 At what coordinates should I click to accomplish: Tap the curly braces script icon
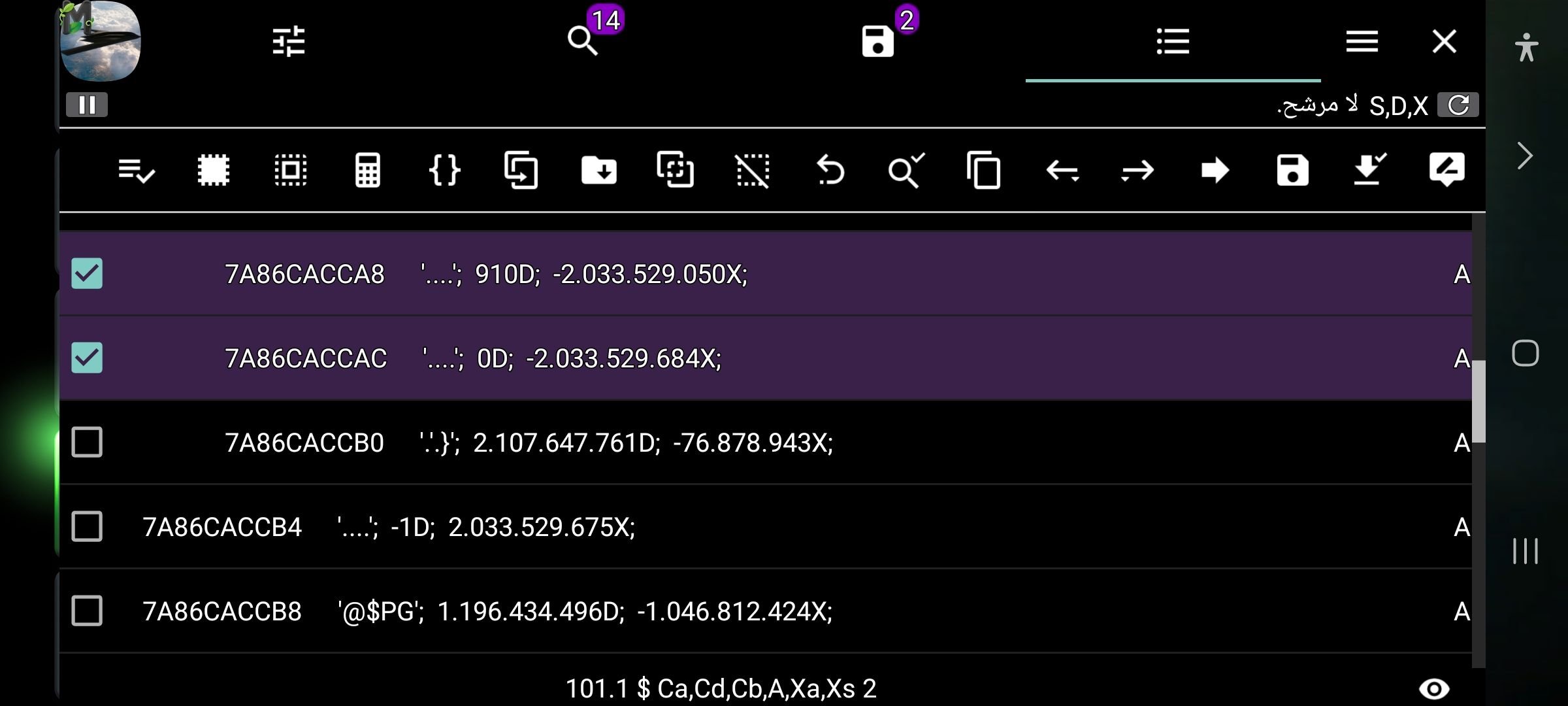point(444,171)
